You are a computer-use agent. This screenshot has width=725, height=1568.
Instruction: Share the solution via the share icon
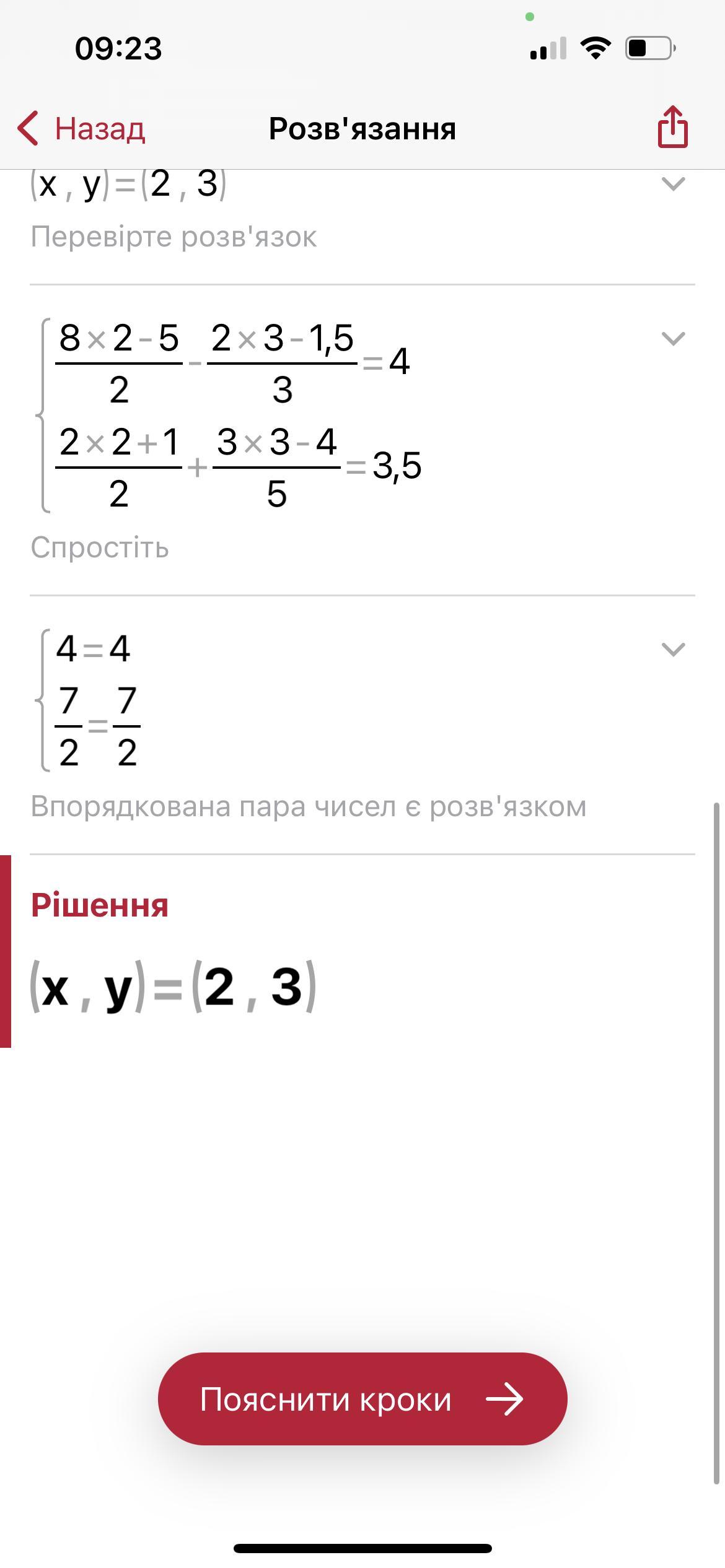tap(673, 127)
